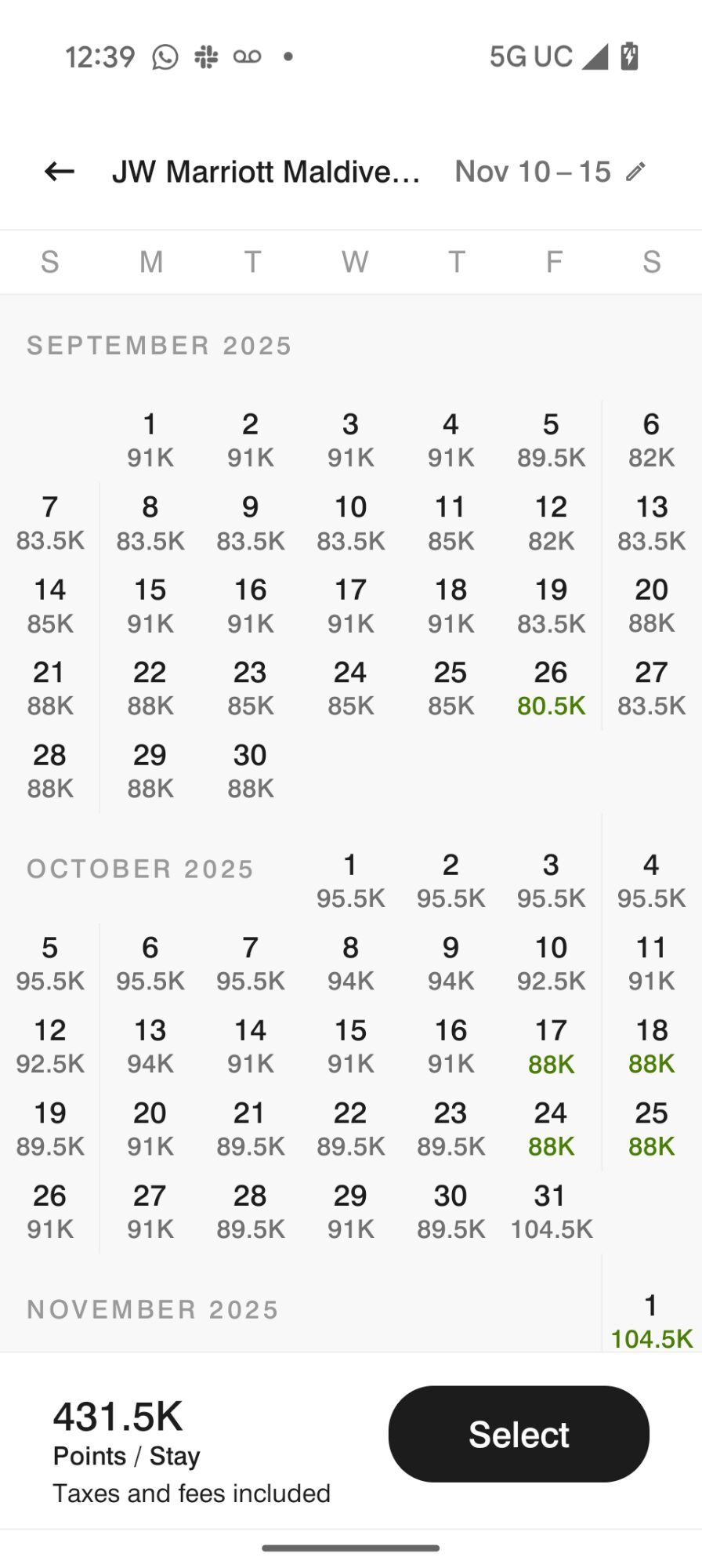Choose September 1 date cell
702x1568 pixels.
150,441
